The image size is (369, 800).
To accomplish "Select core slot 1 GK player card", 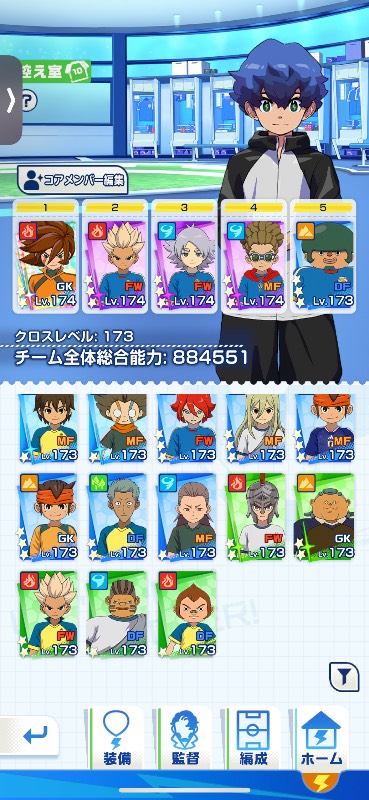I will pyautogui.click(x=46, y=256).
